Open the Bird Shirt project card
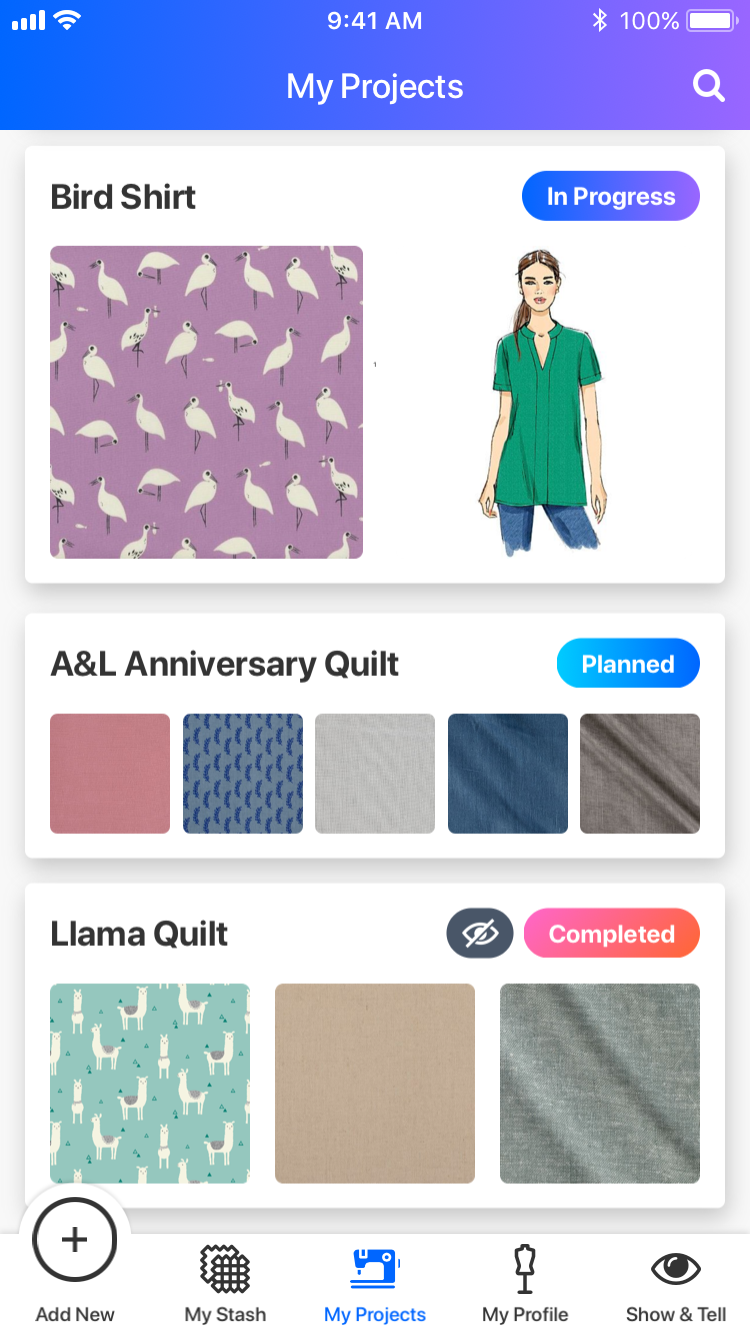 [x=122, y=197]
